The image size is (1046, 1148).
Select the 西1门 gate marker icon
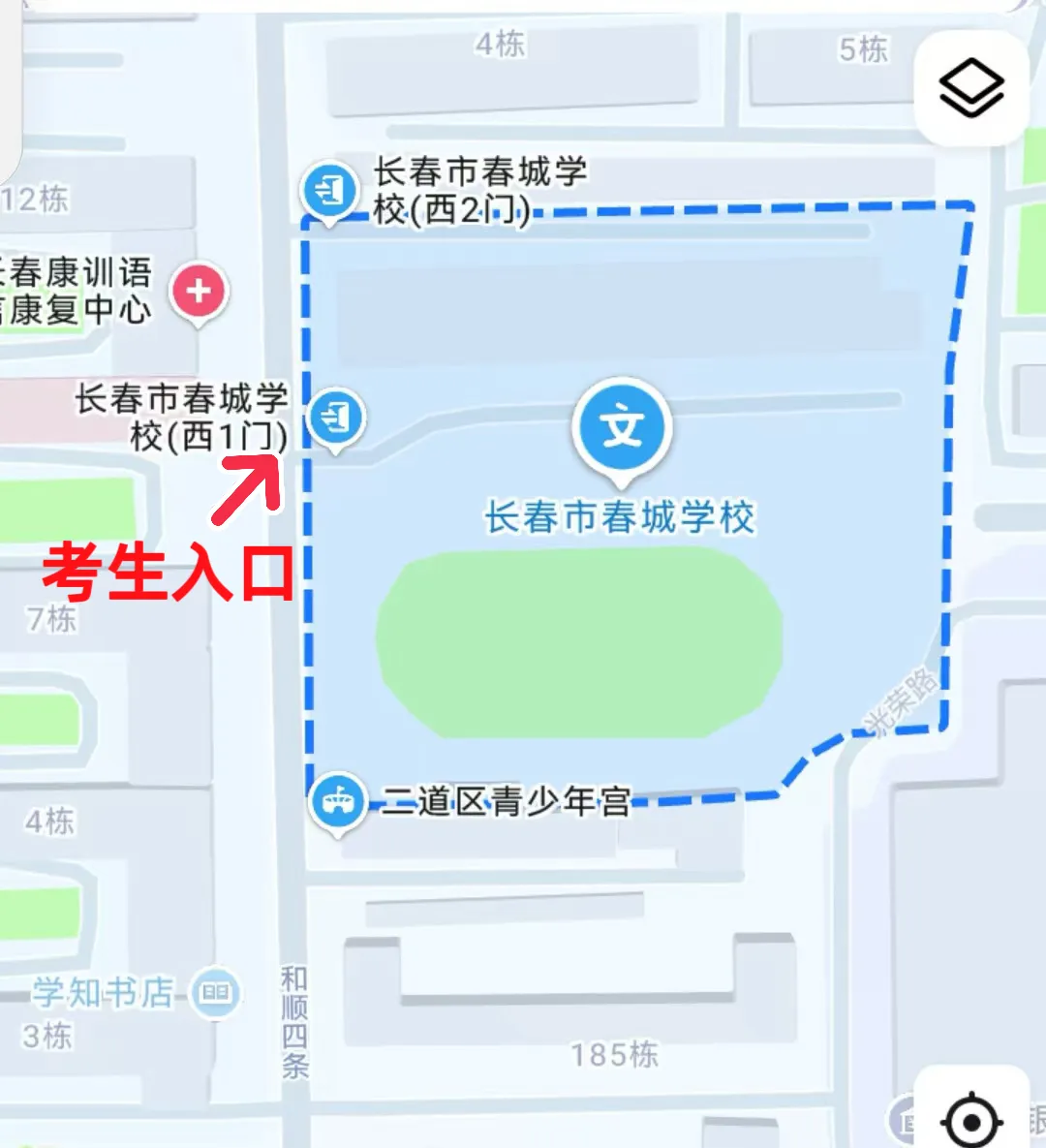coord(339,417)
